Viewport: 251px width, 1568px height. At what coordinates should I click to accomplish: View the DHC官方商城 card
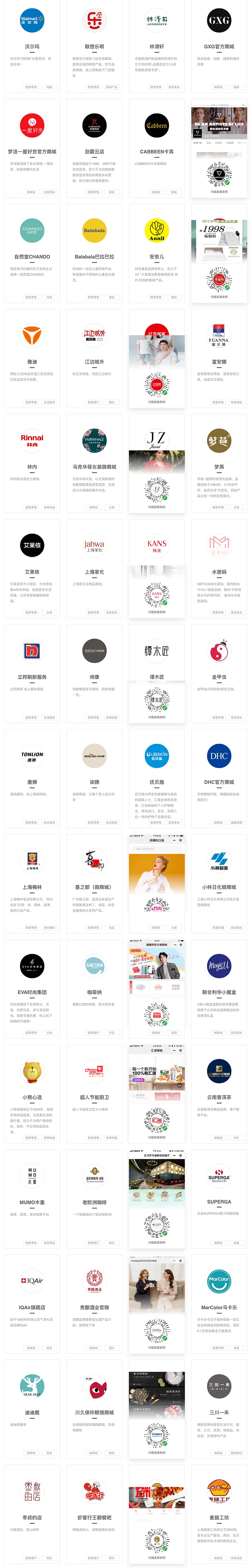(x=219, y=782)
